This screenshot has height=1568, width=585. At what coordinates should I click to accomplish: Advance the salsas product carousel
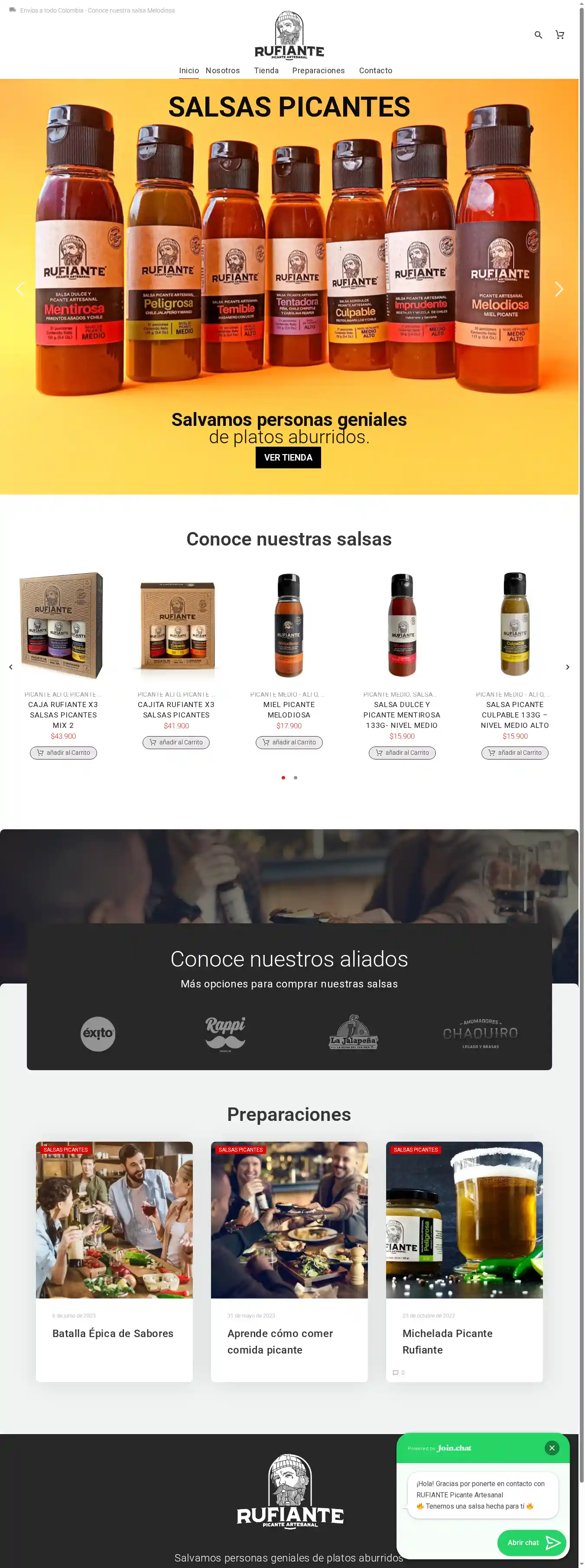[x=567, y=667]
